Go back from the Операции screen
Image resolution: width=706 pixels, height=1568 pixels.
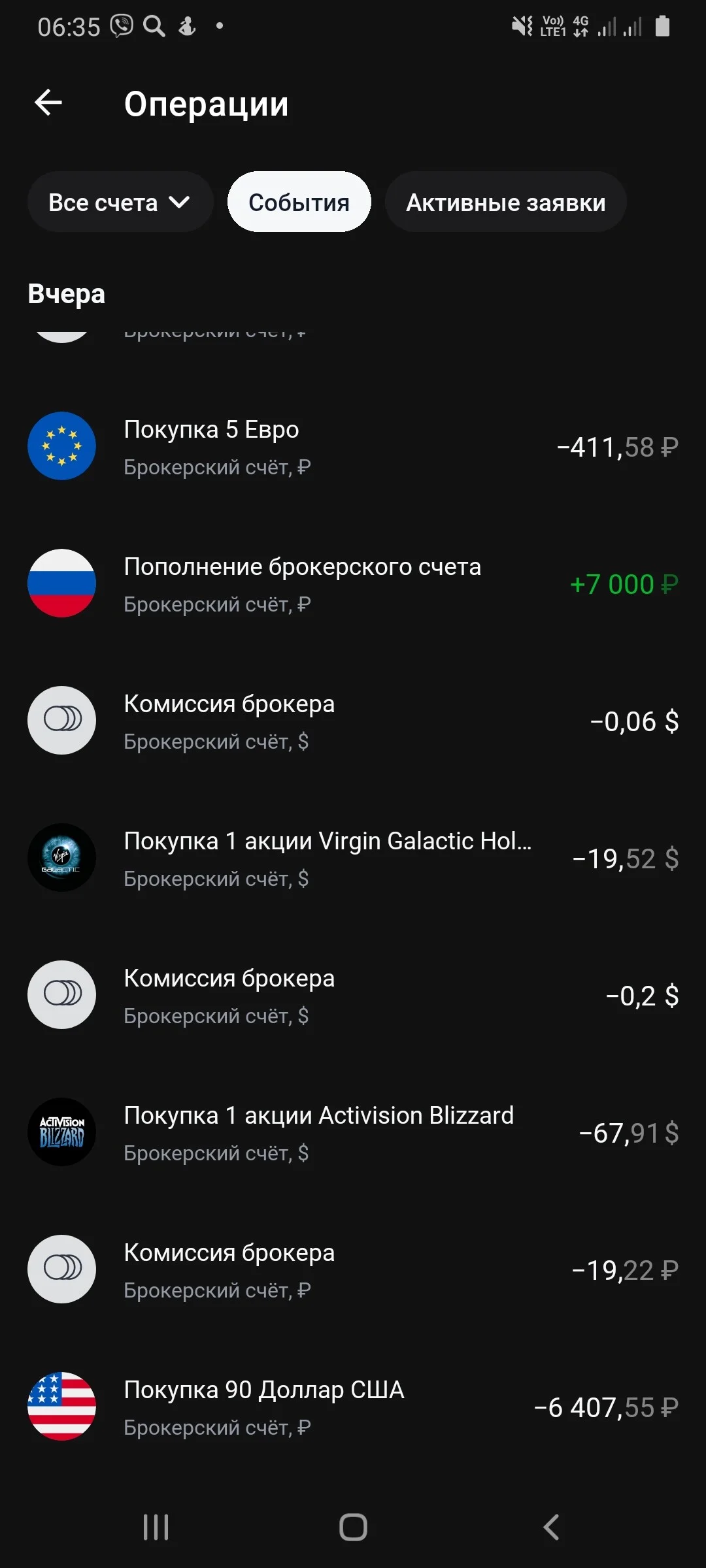(x=48, y=103)
